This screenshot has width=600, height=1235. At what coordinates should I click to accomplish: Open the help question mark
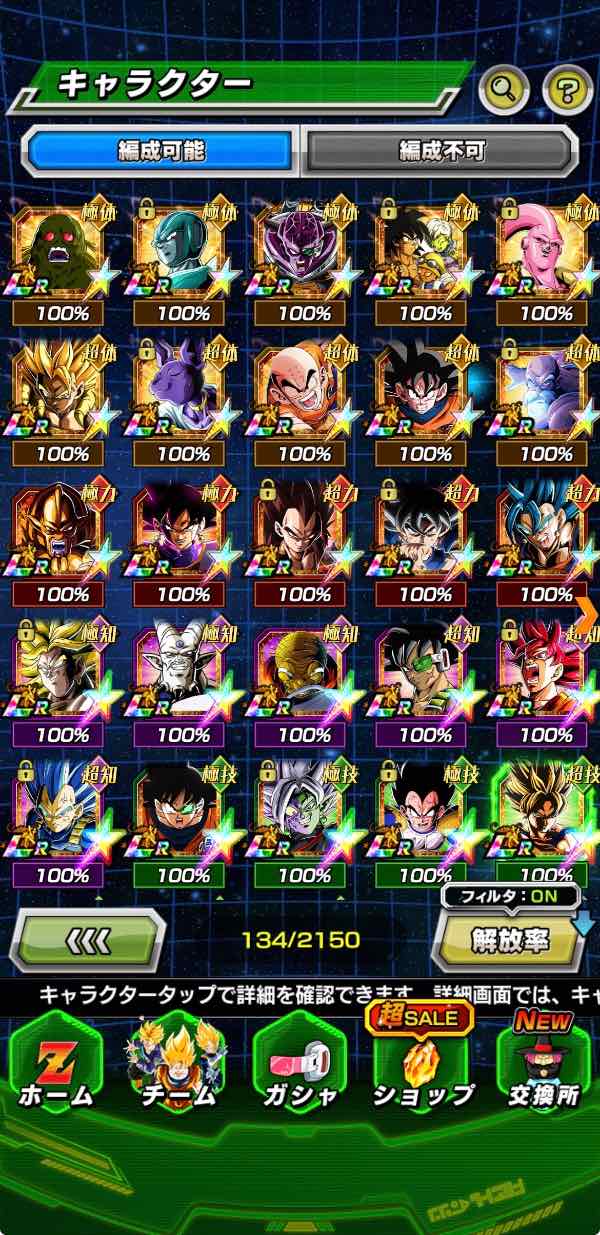coord(568,91)
